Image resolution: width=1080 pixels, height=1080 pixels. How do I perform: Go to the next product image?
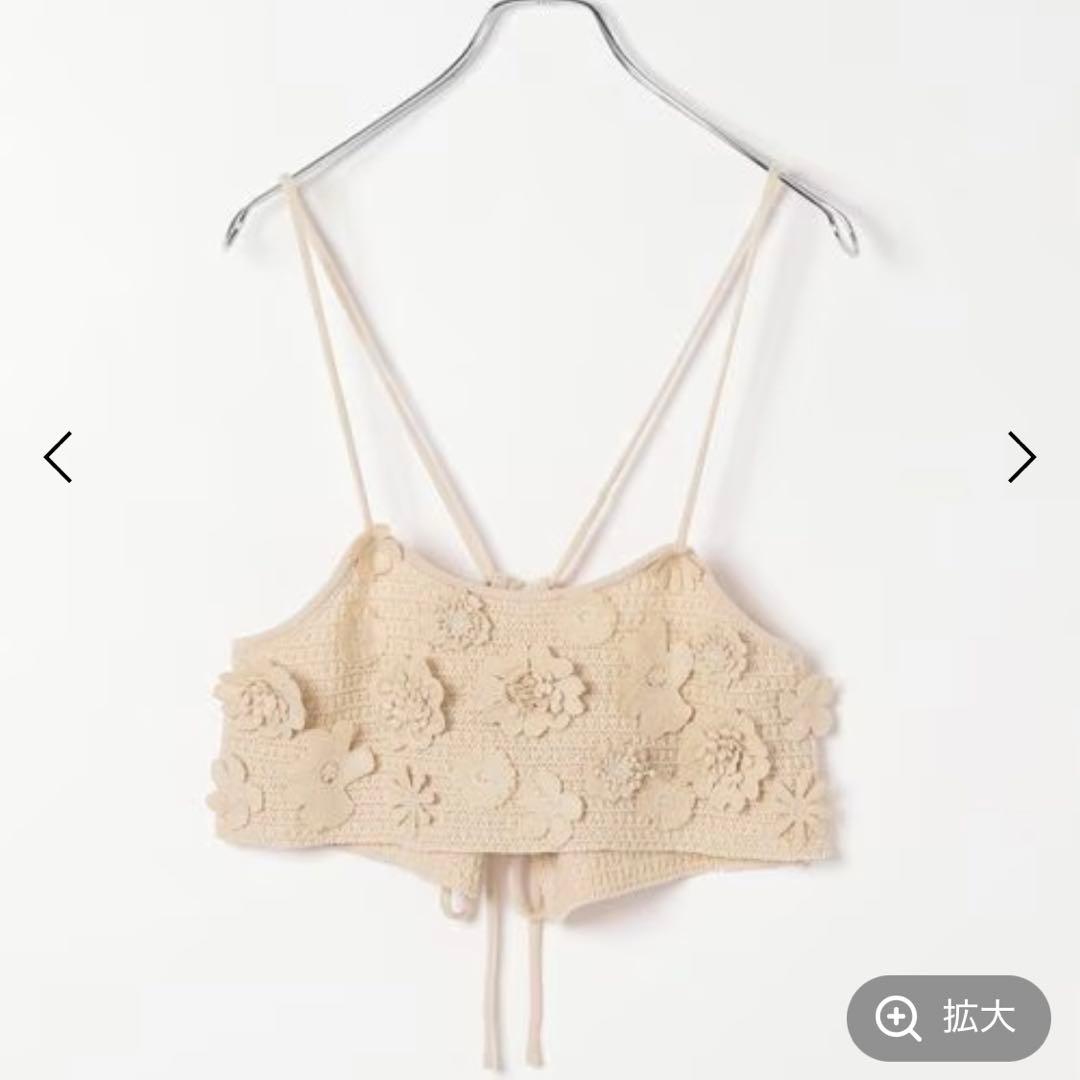(x=1021, y=457)
